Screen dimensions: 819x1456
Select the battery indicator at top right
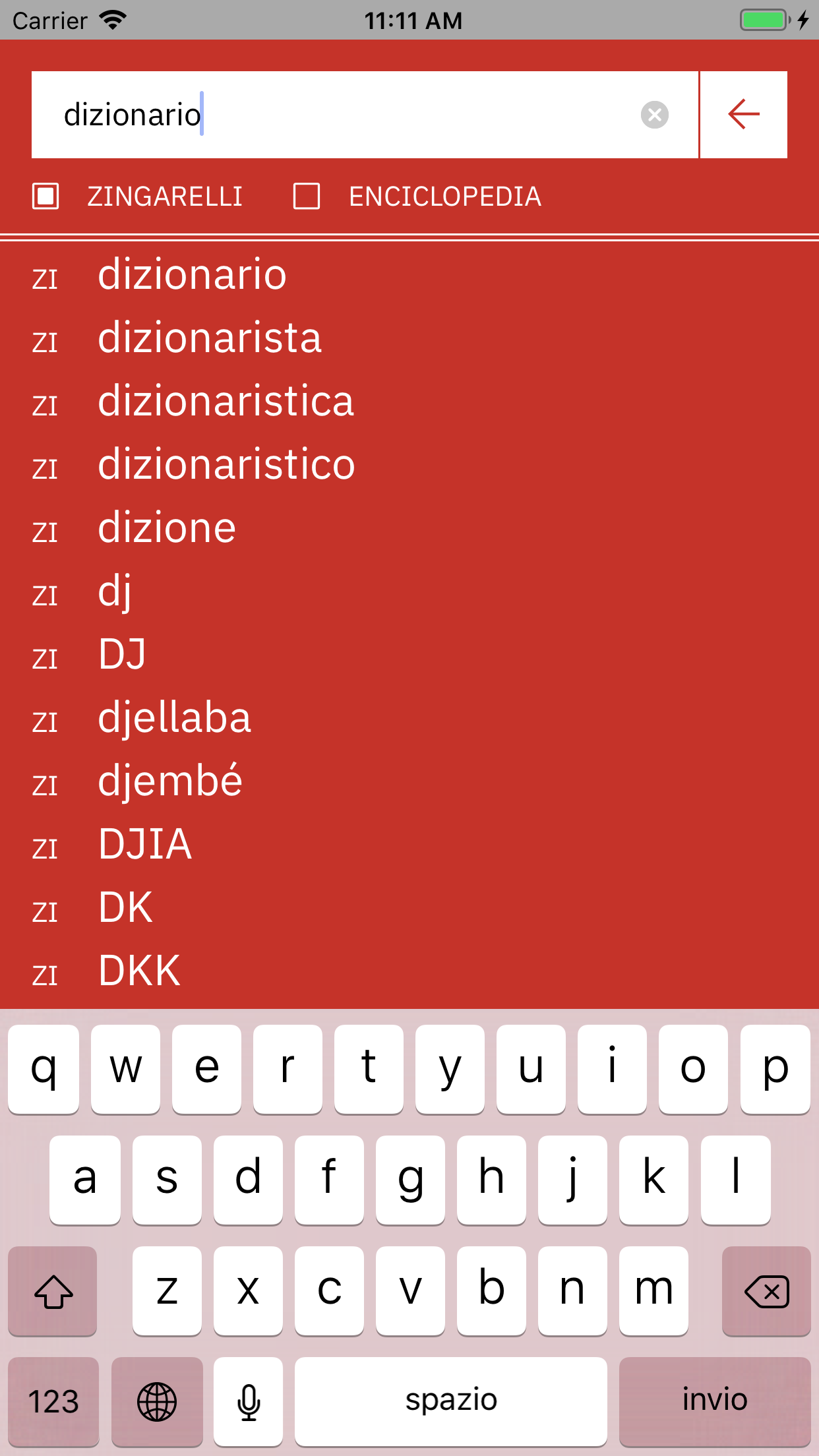point(762,19)
